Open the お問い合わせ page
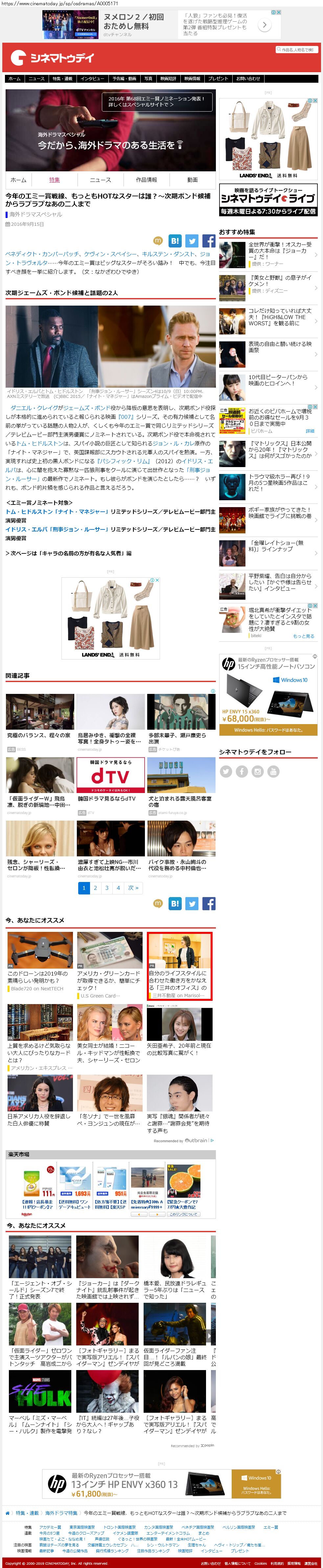 pyautogui.click(x=248, y=78)
